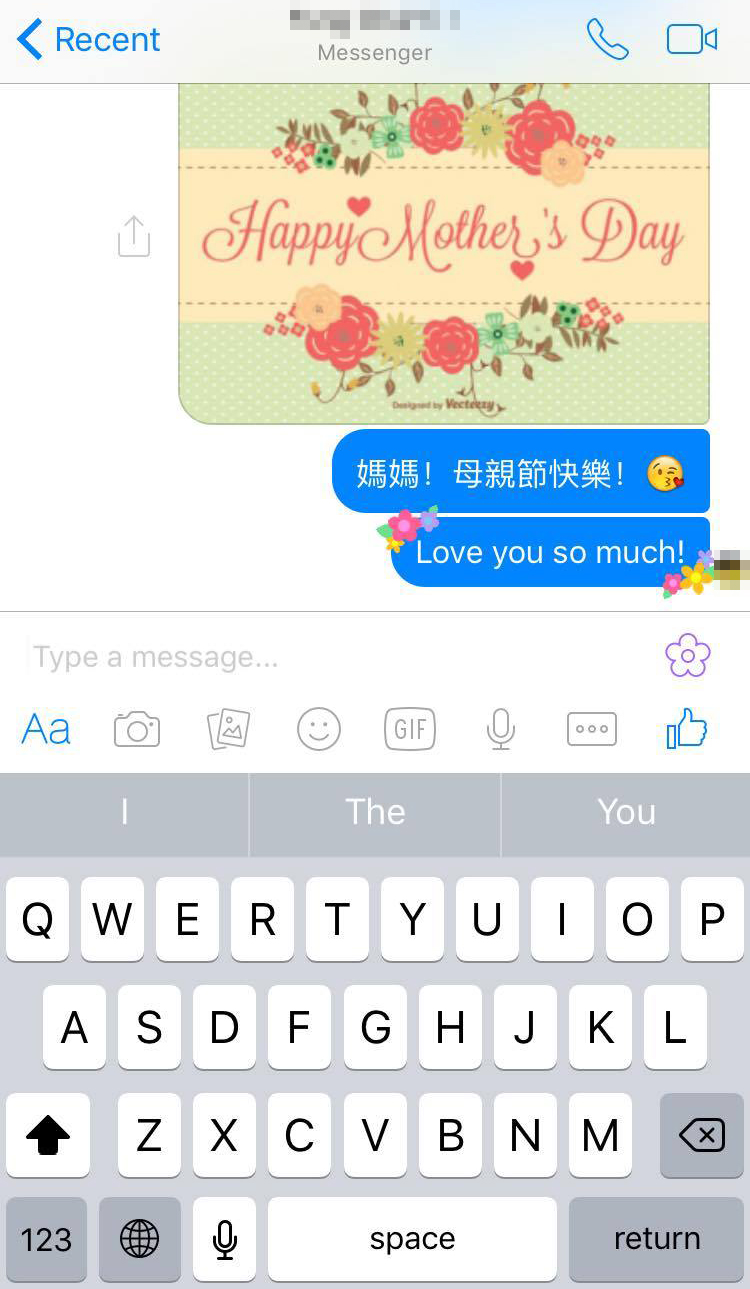Send a thumbs-up like
Image resolution: width=750 pixels, height=1289 pixels.
click(687, 729)
